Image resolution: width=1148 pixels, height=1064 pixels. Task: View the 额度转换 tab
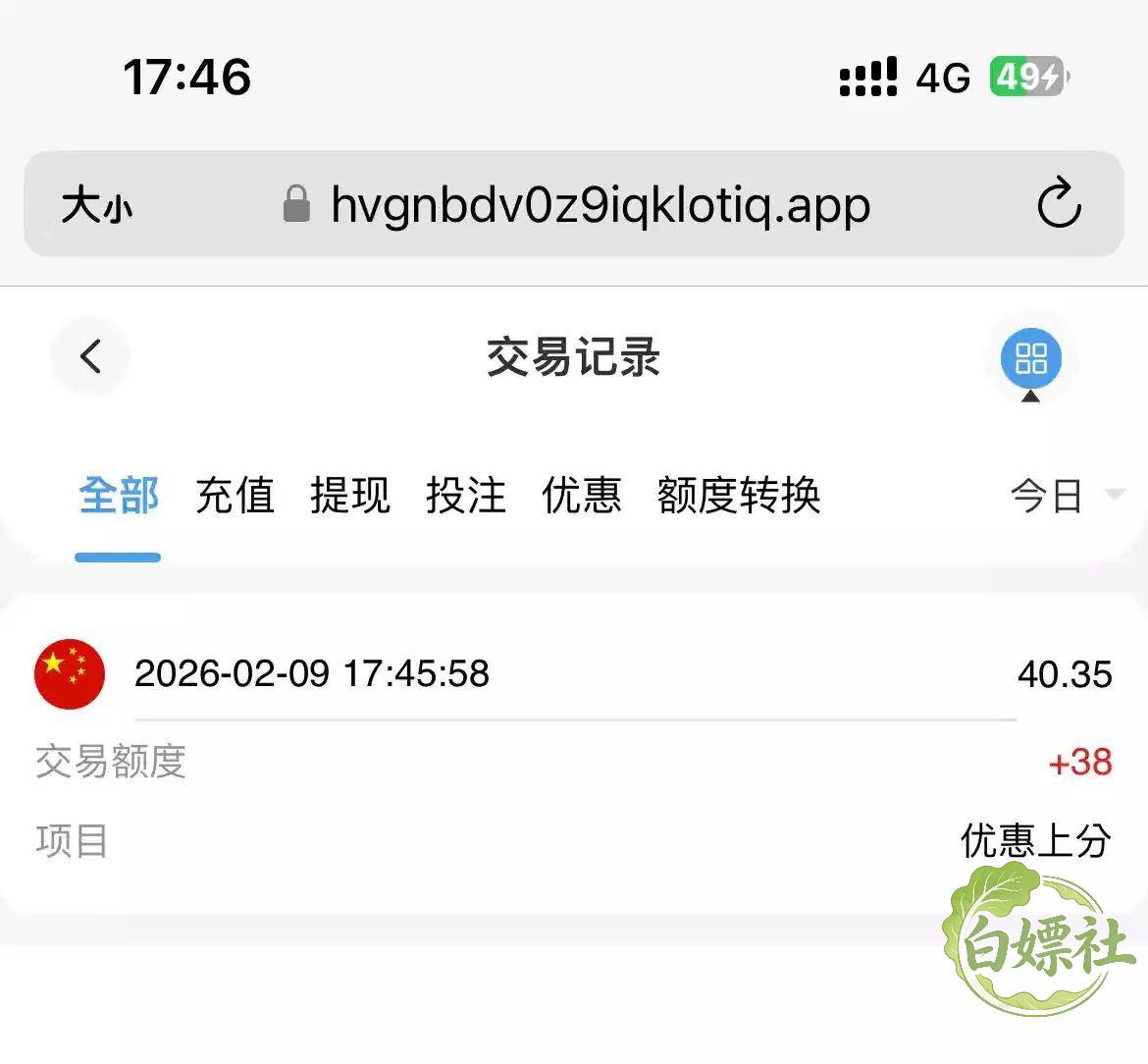click(739, 496)
